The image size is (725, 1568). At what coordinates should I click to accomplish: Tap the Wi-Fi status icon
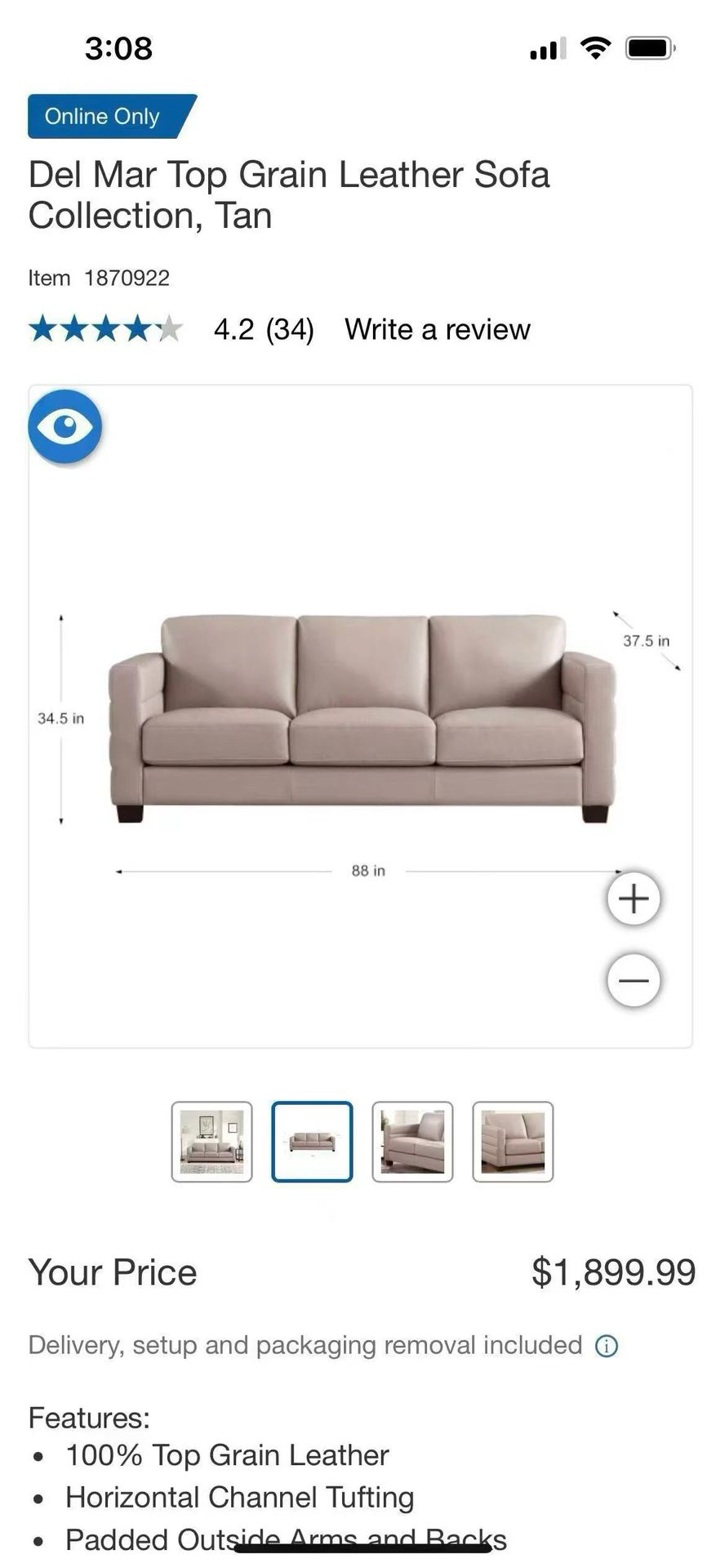pos(595,48)
